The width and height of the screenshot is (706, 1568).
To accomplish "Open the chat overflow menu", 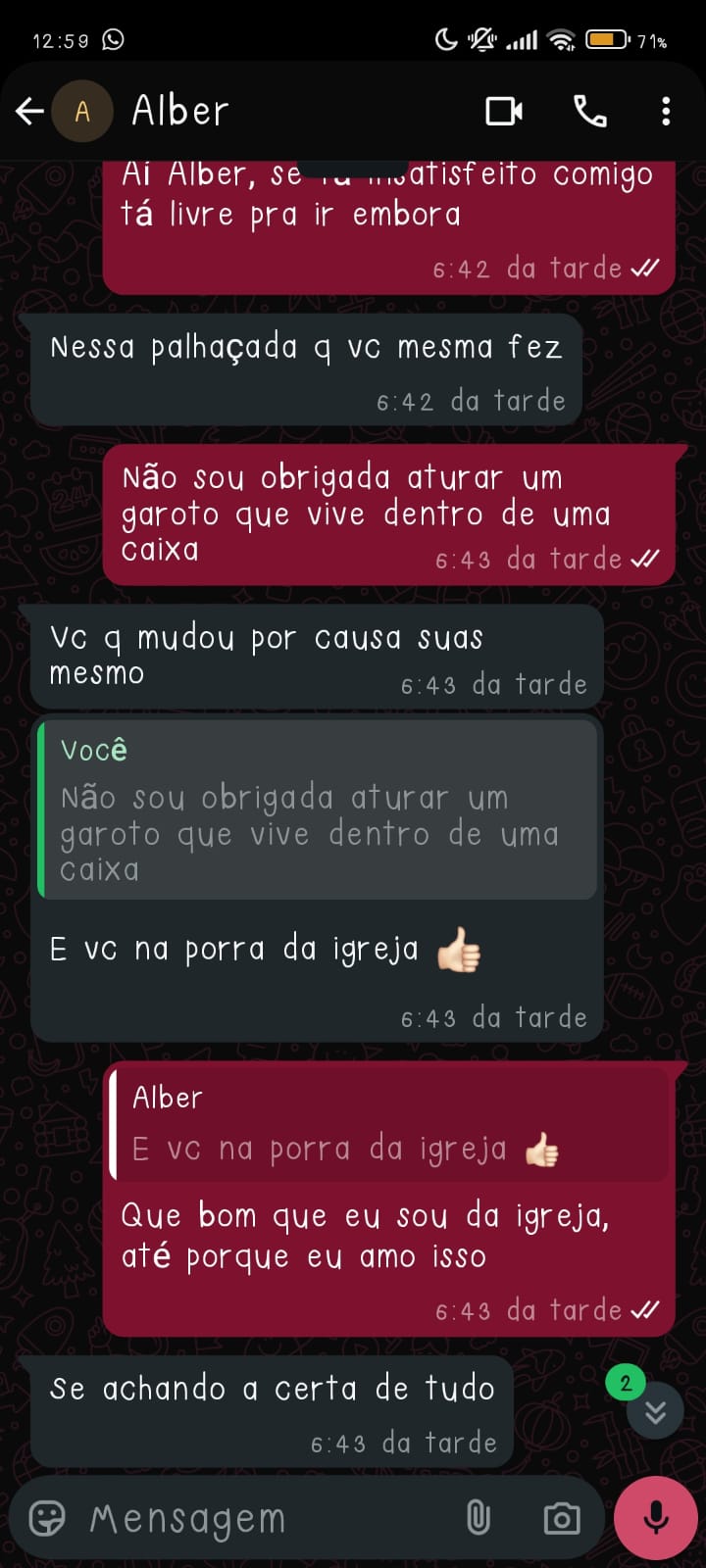I will point(666,112).
